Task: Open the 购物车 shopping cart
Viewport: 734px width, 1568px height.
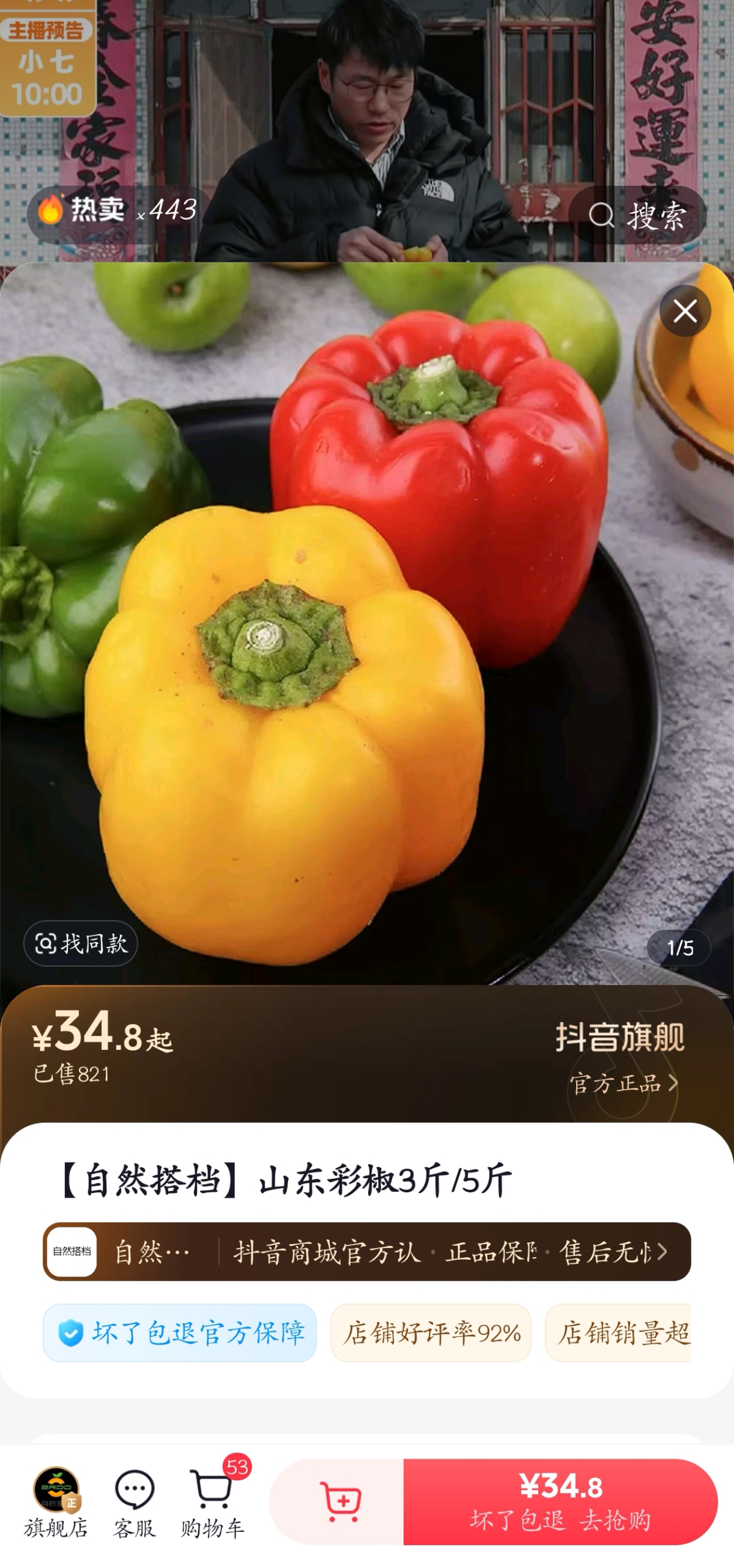Action: 213,1501
